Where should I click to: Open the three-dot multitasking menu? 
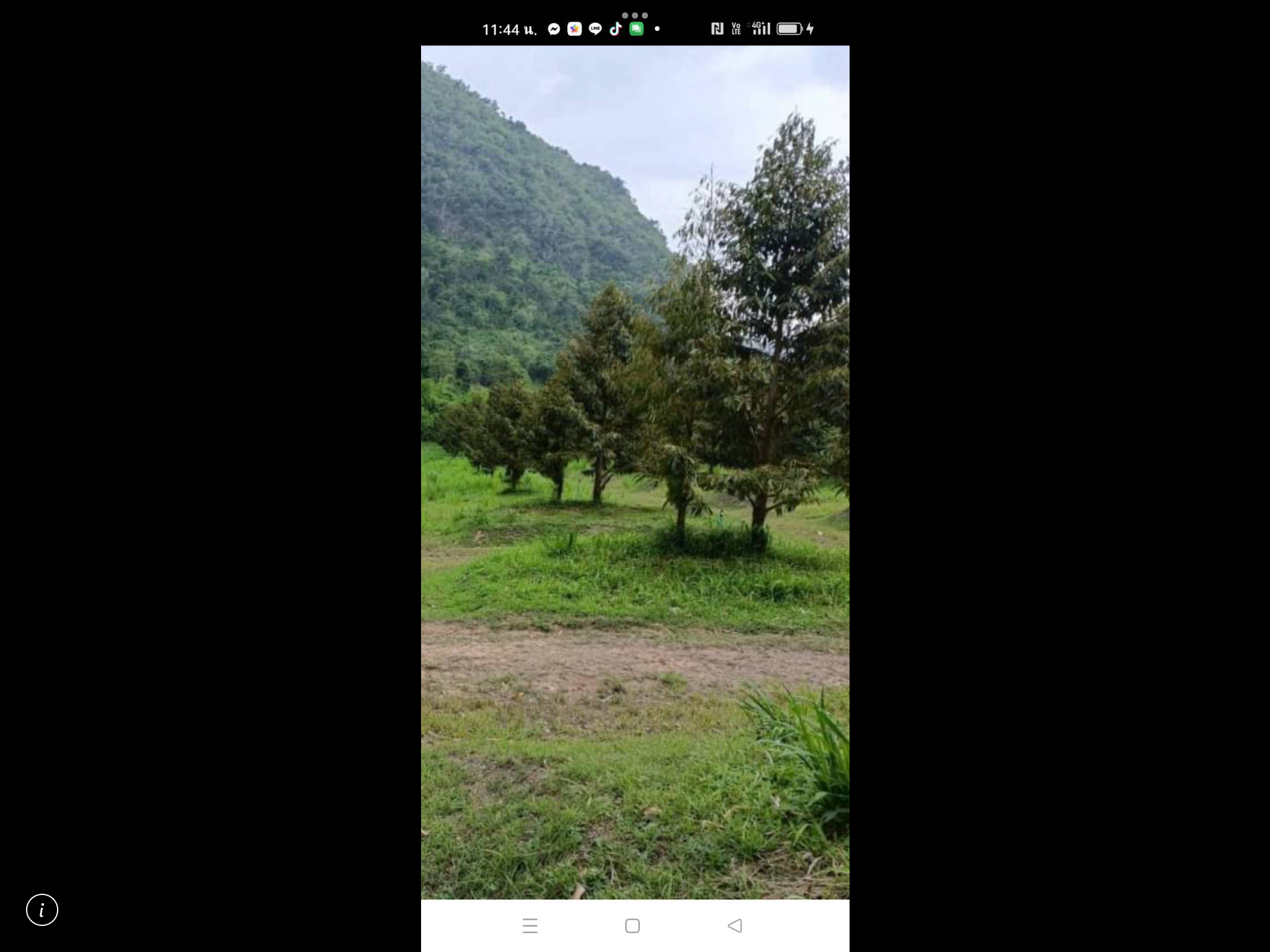click(634, 15)
